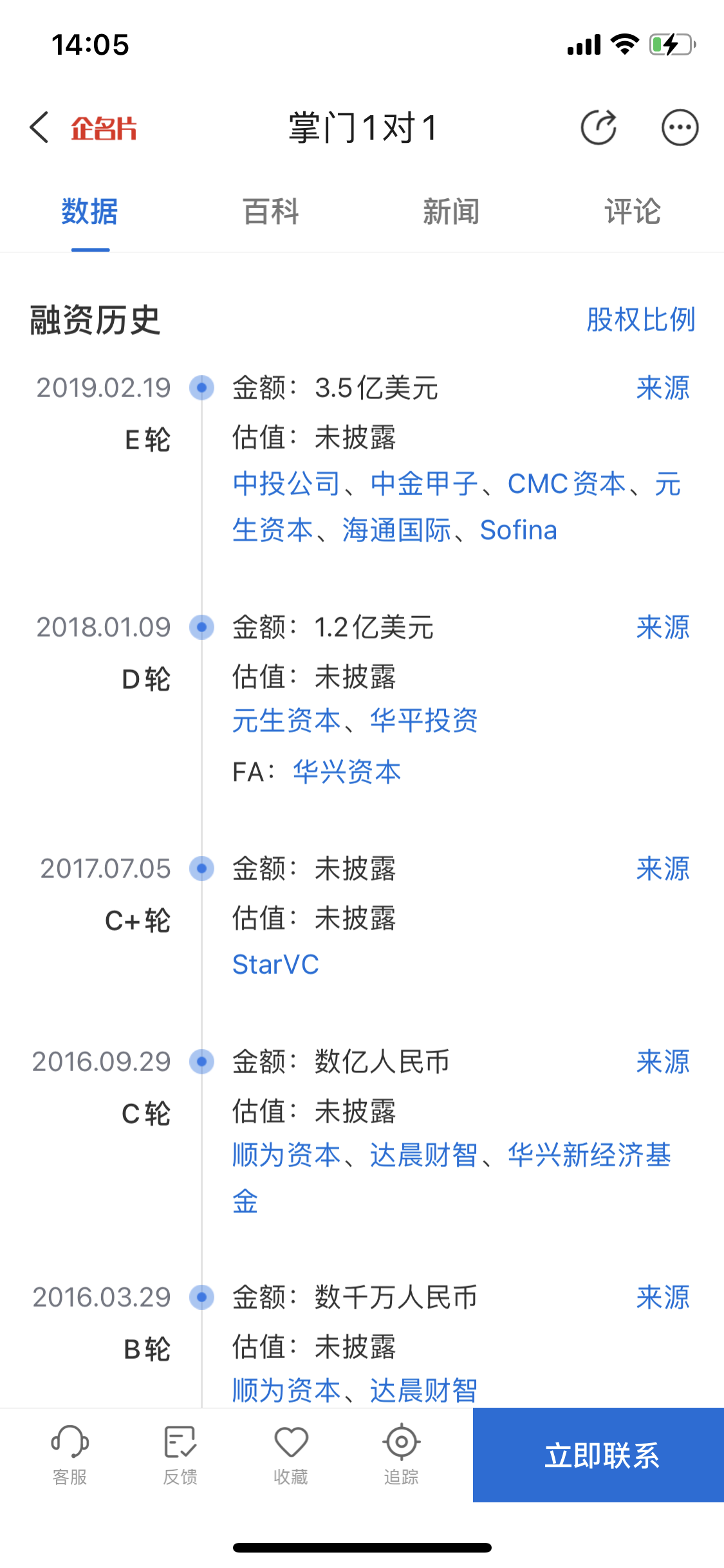Share the 掌门1对1 company profile
This screenshot has width=724, height=1568.
pos(599,127)
